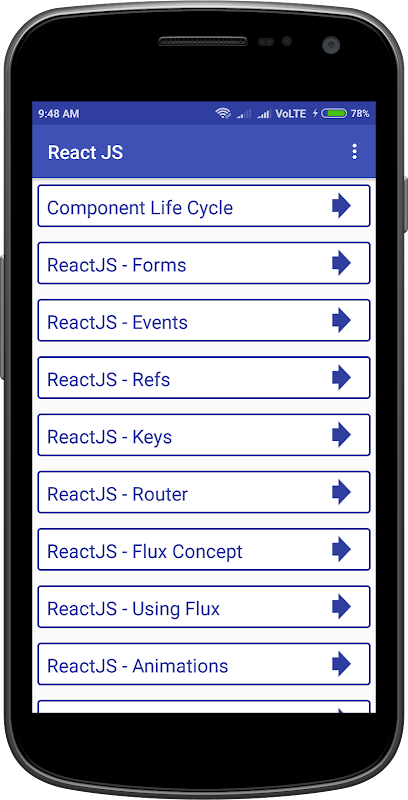Screen dimensions: 408x800
Task: View the ReactJS - Refs topic
Action: pyautogui.click(x=204, y=378)
